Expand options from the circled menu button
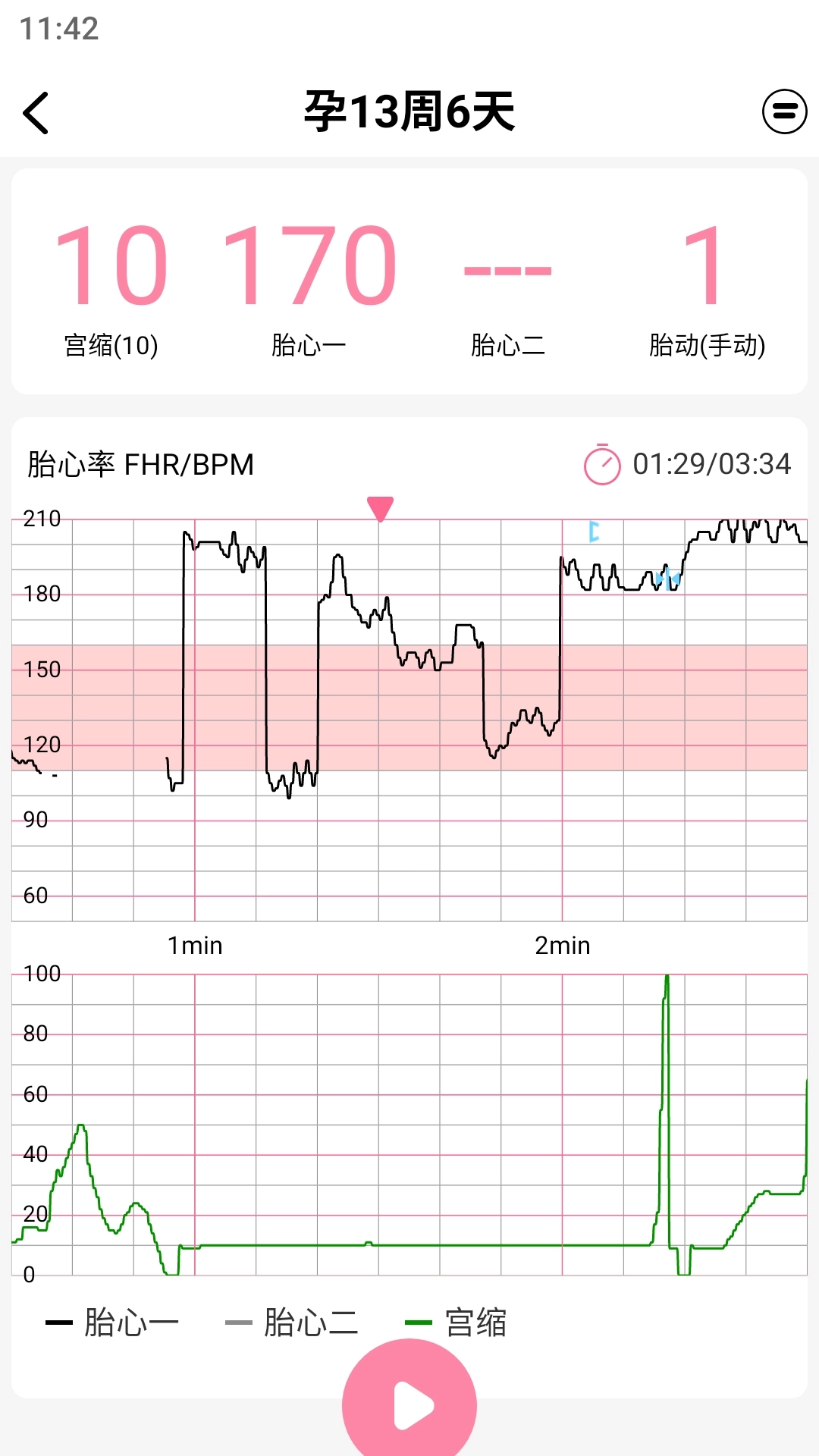This screenshot has height=1456, width=819. (783, 111)
